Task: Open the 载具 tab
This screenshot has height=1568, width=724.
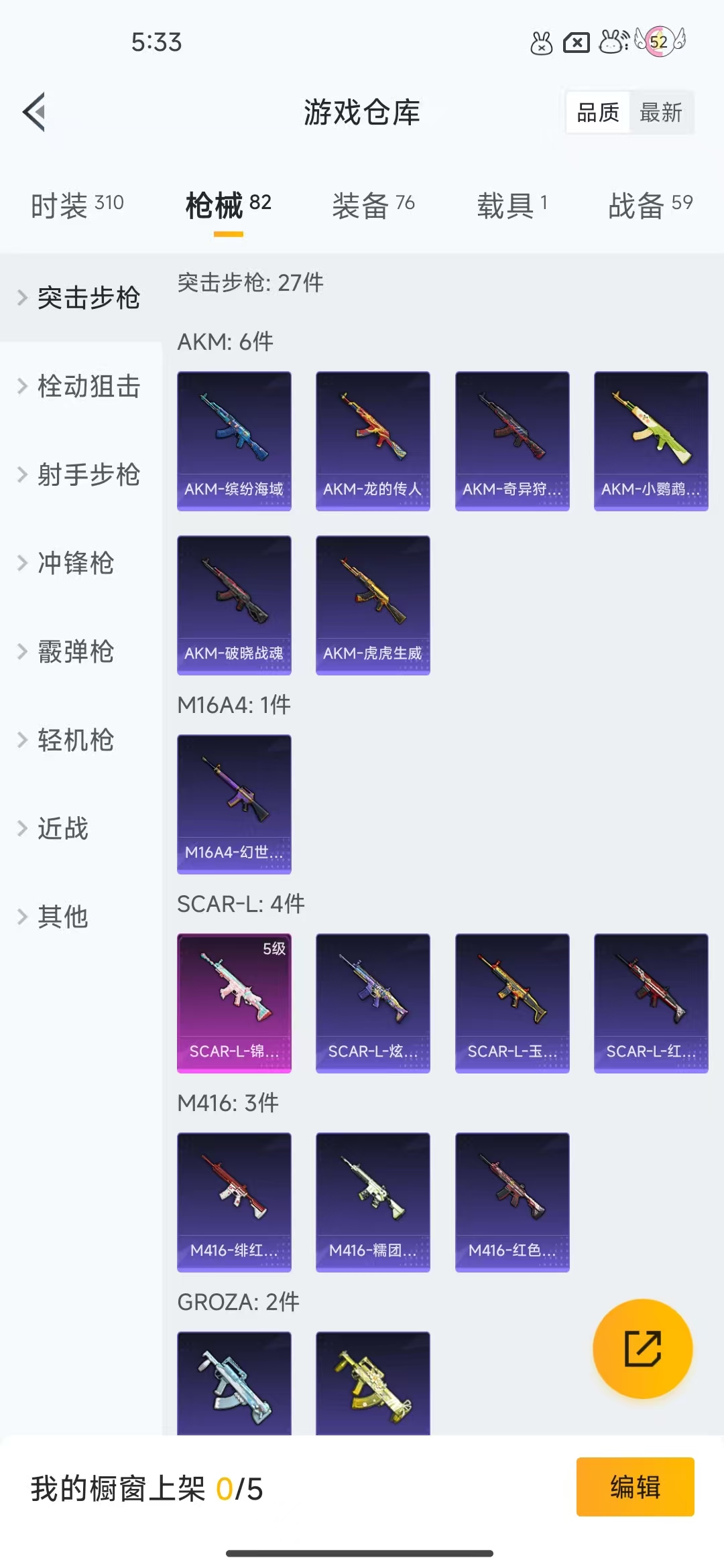Action: click(x=512, y=205)
